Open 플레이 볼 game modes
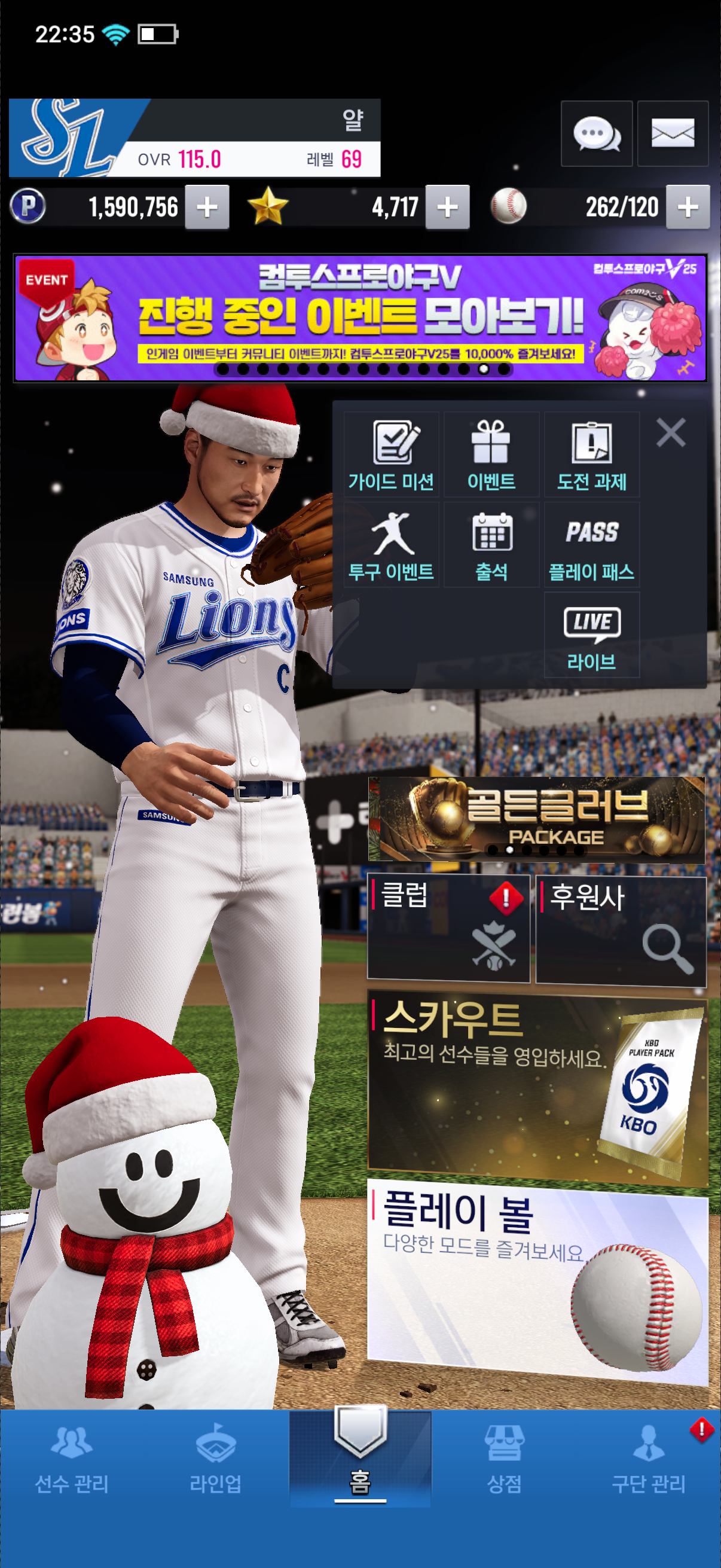 tap(537, 1282)
